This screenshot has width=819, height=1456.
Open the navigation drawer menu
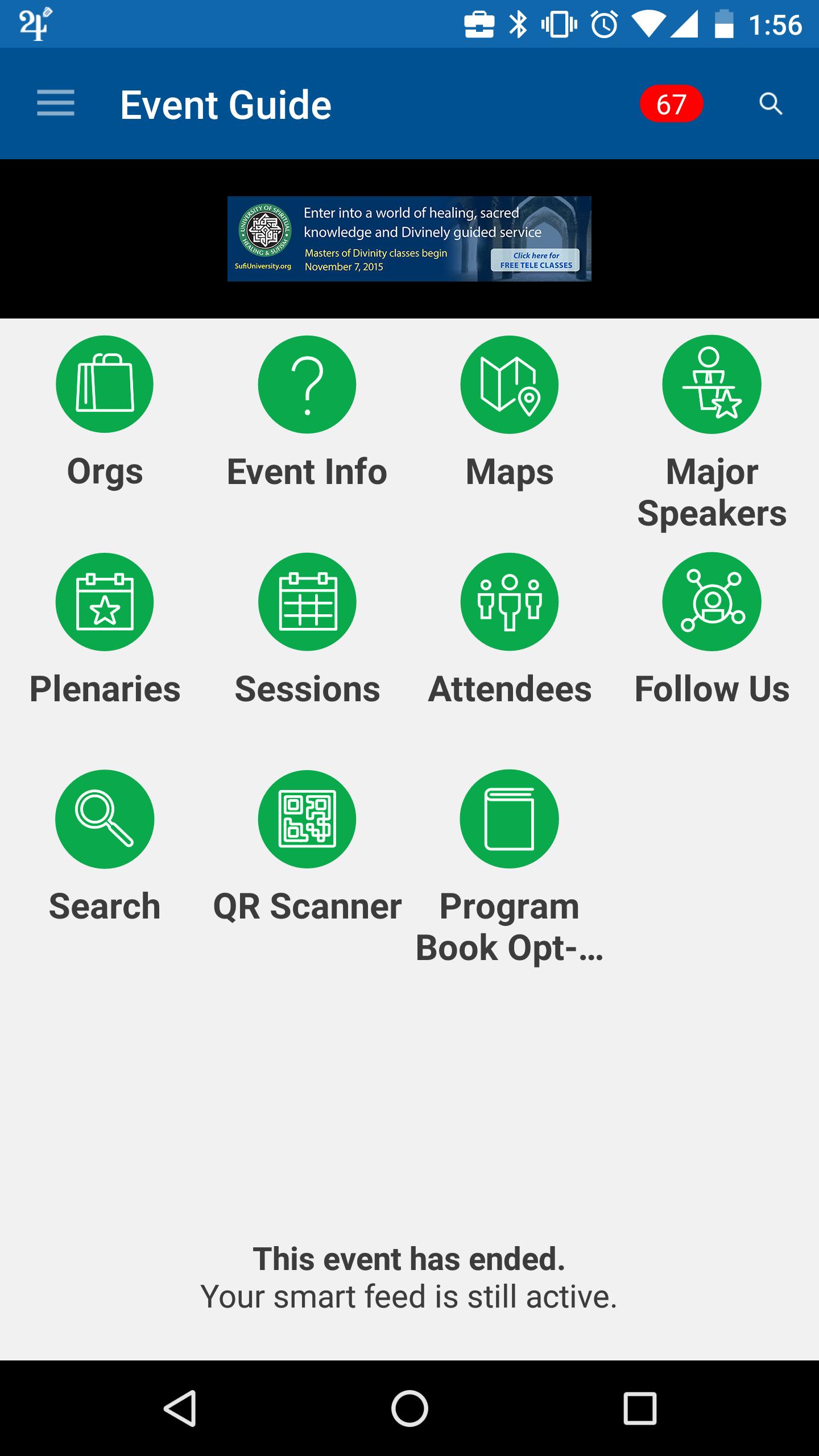56,104
